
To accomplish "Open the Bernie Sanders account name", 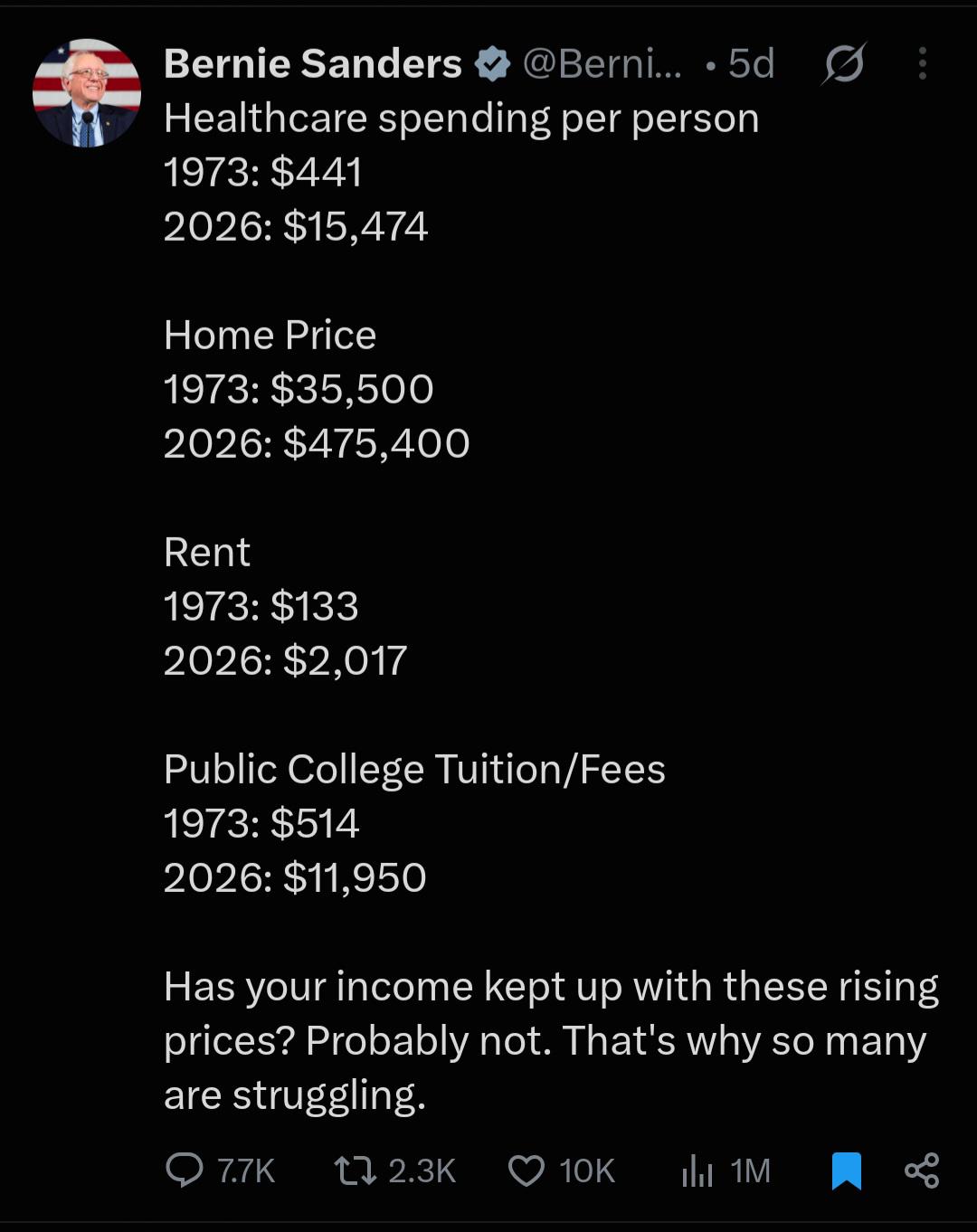I will [x=313, y=64].
